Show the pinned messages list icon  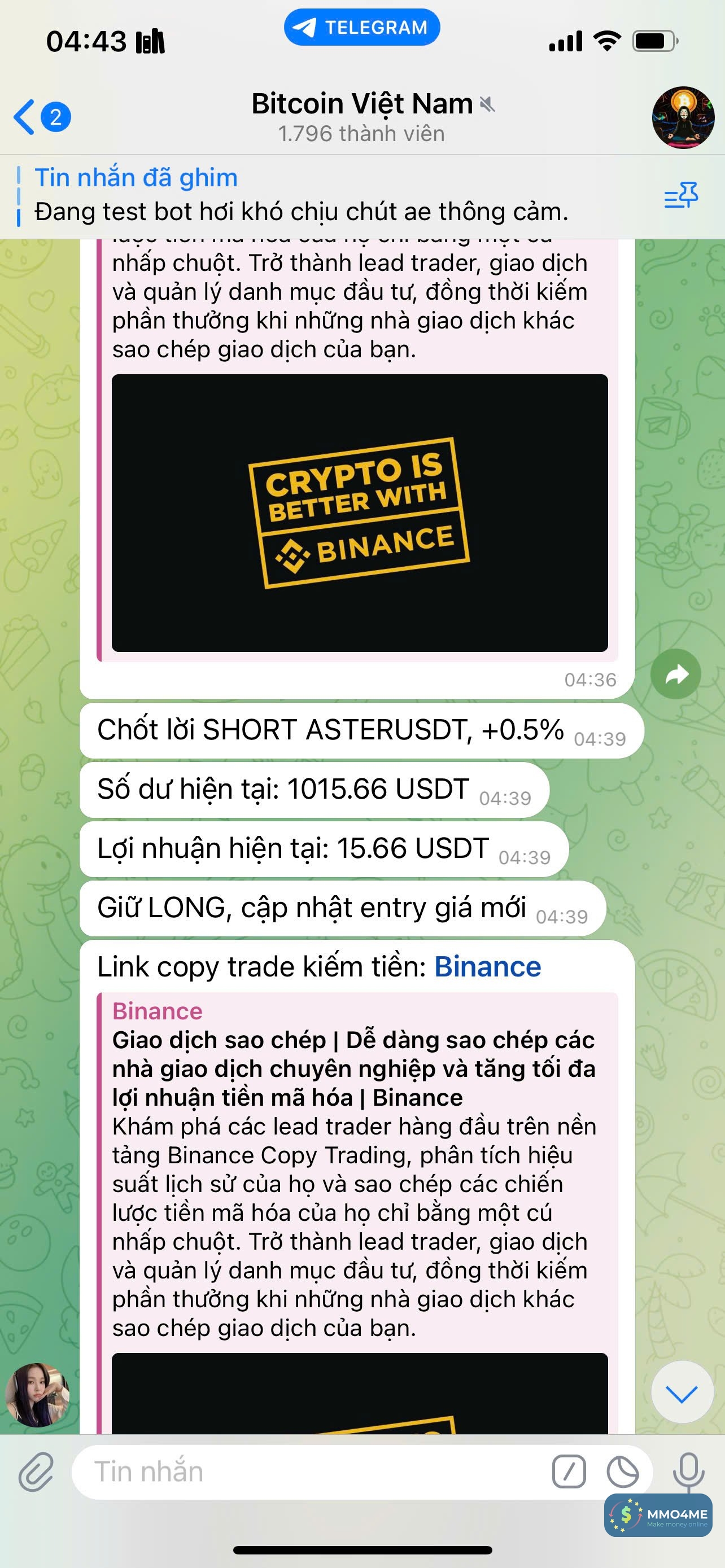pos(680,196)
